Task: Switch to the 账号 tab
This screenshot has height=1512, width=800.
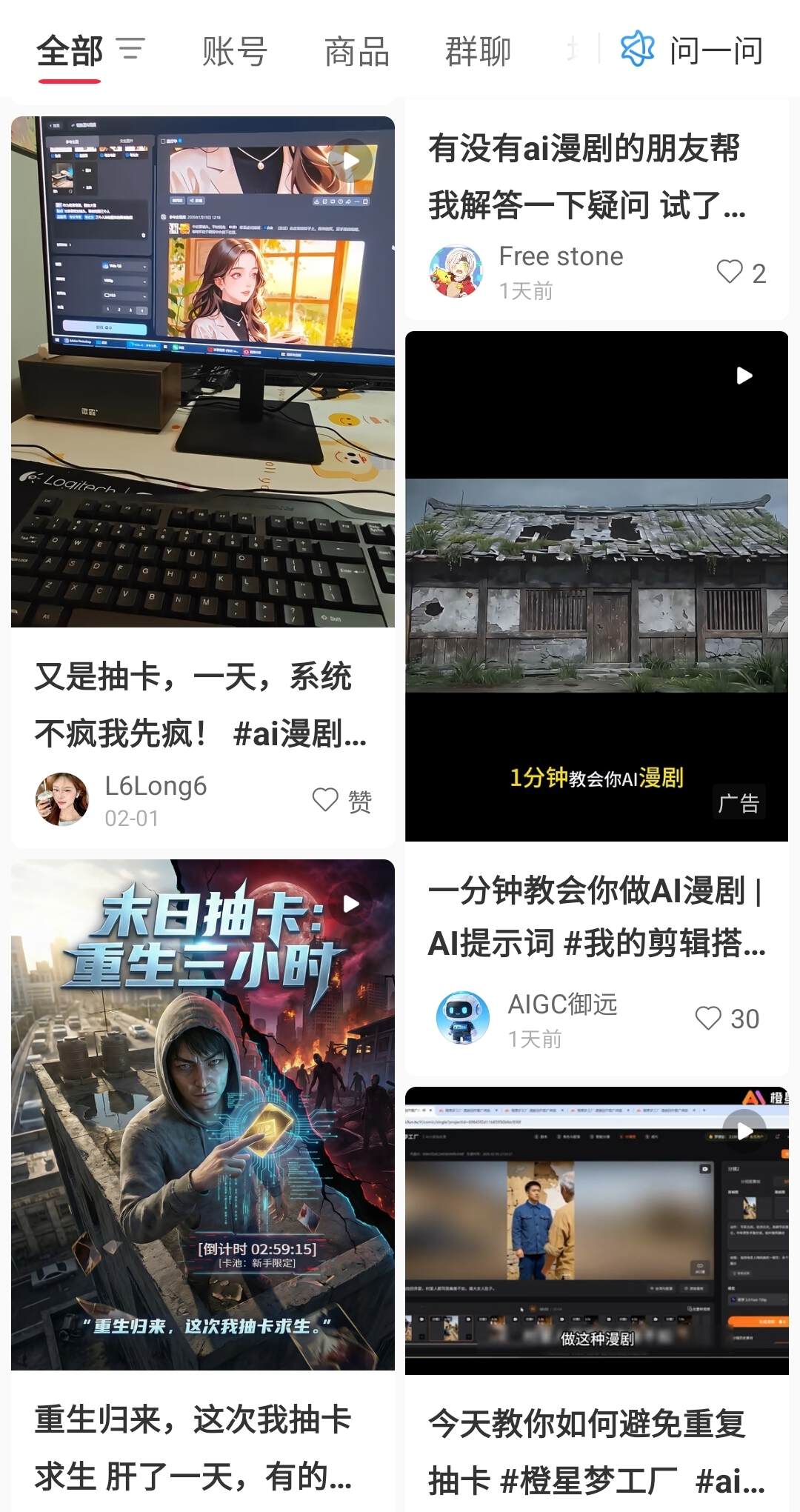Action: click(234, 52)
